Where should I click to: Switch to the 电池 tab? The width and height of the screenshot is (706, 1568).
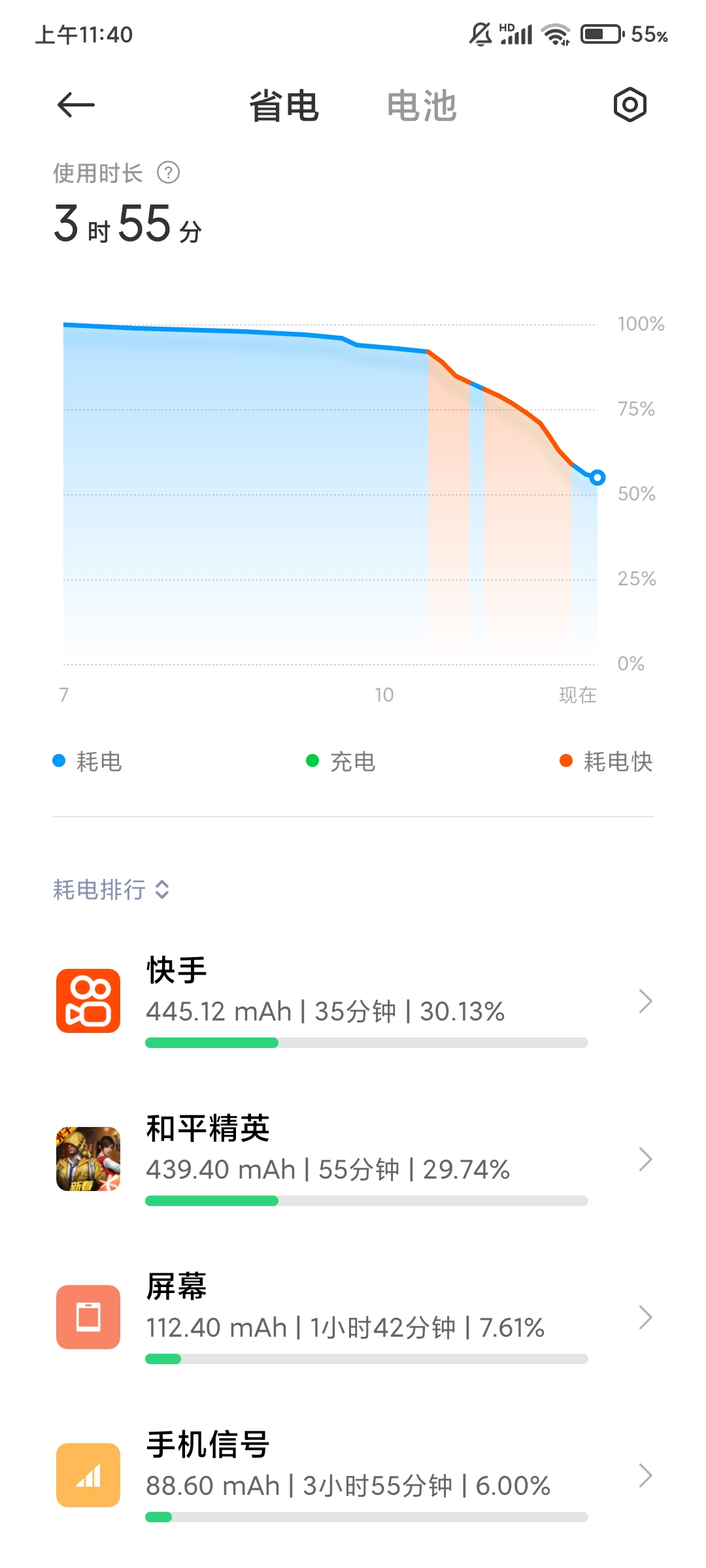click(x=422, y=106)
